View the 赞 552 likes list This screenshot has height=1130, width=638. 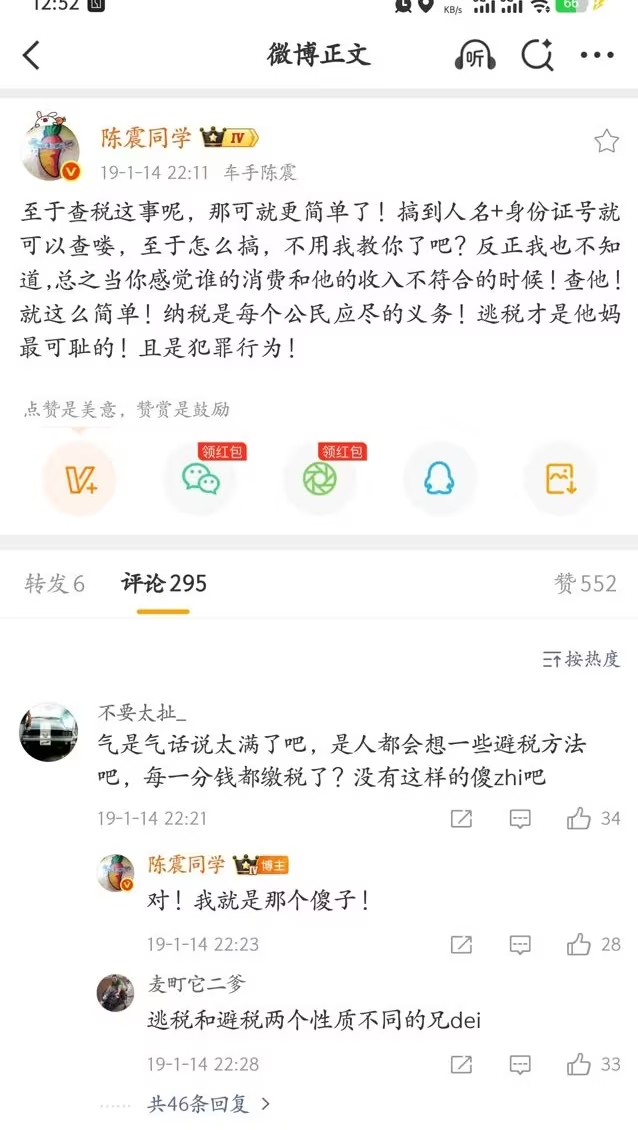click(585, 584)
